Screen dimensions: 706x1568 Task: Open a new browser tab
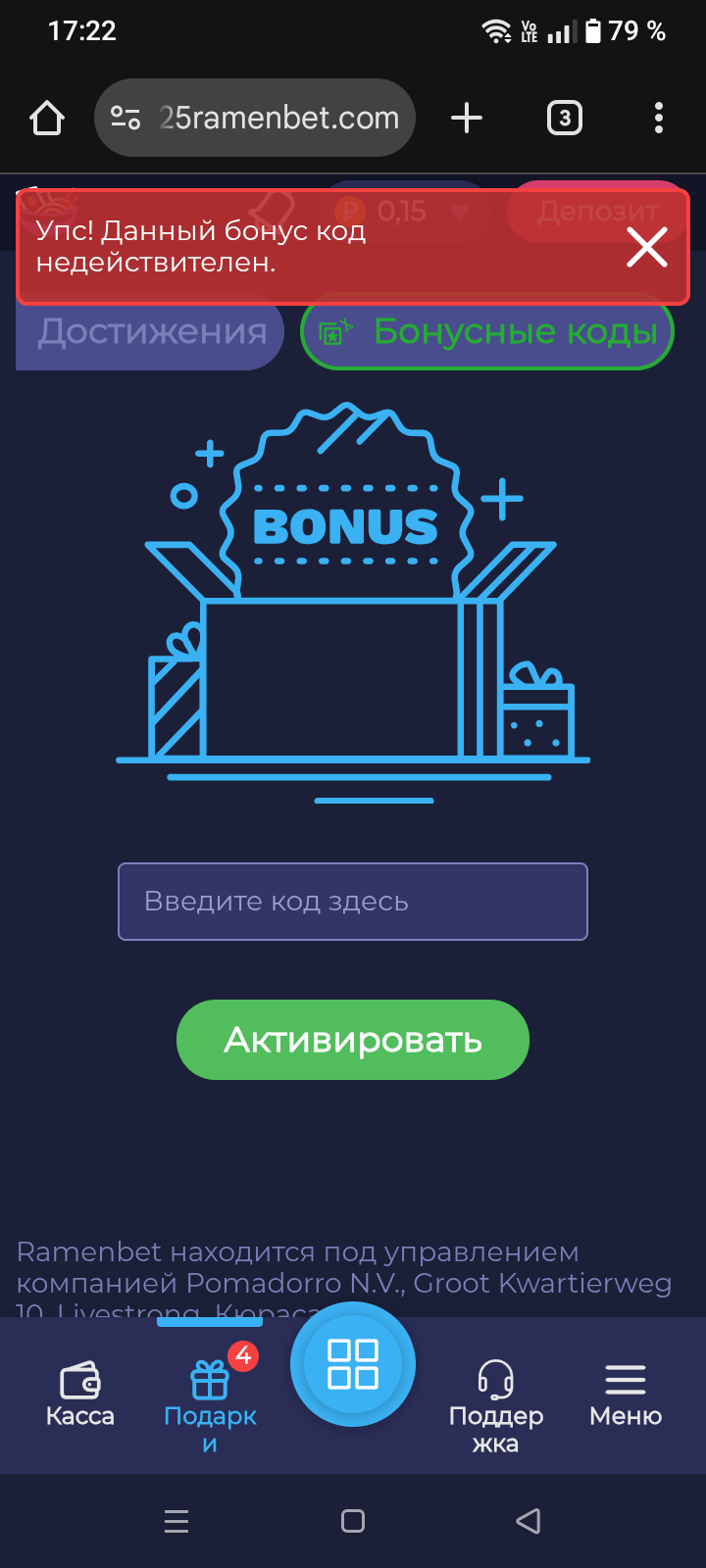point(467,119)
